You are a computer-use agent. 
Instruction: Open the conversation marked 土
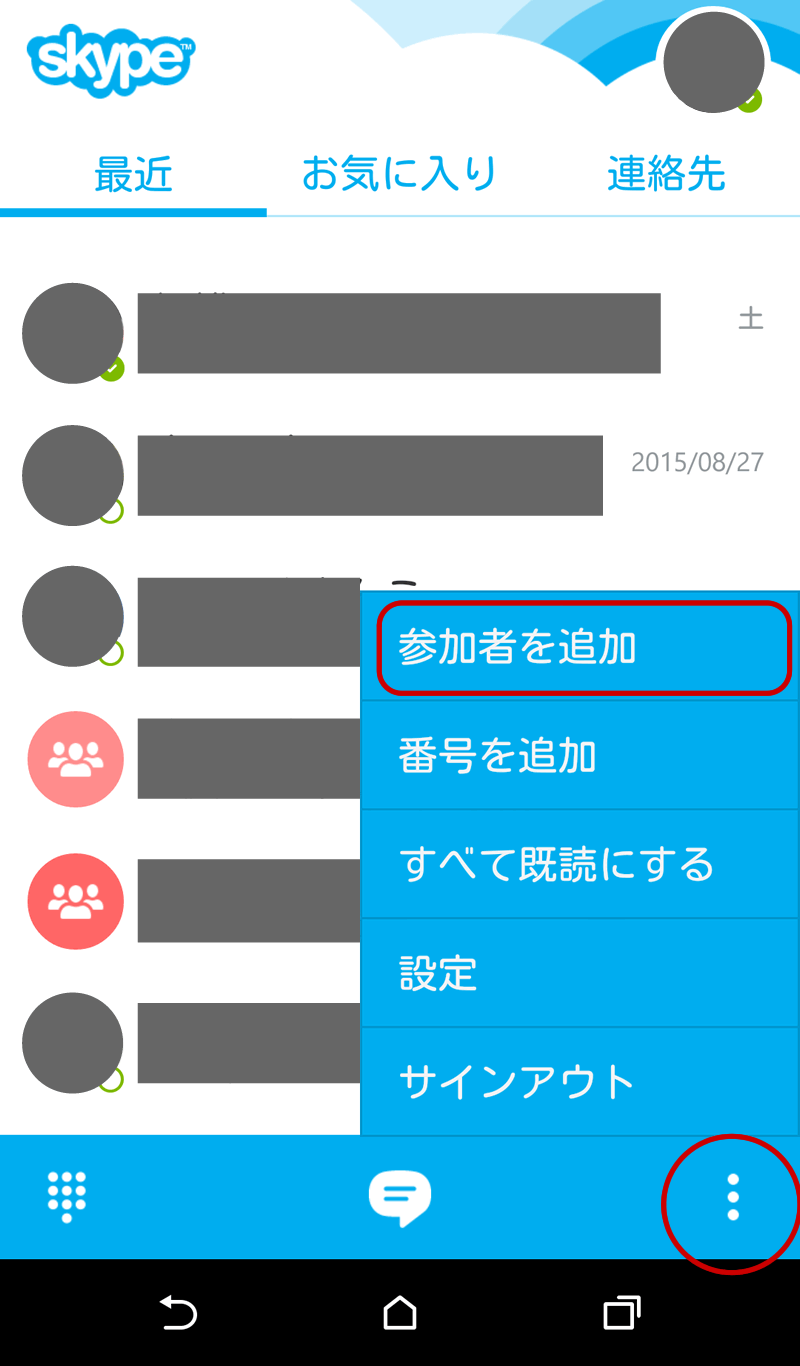398,333
